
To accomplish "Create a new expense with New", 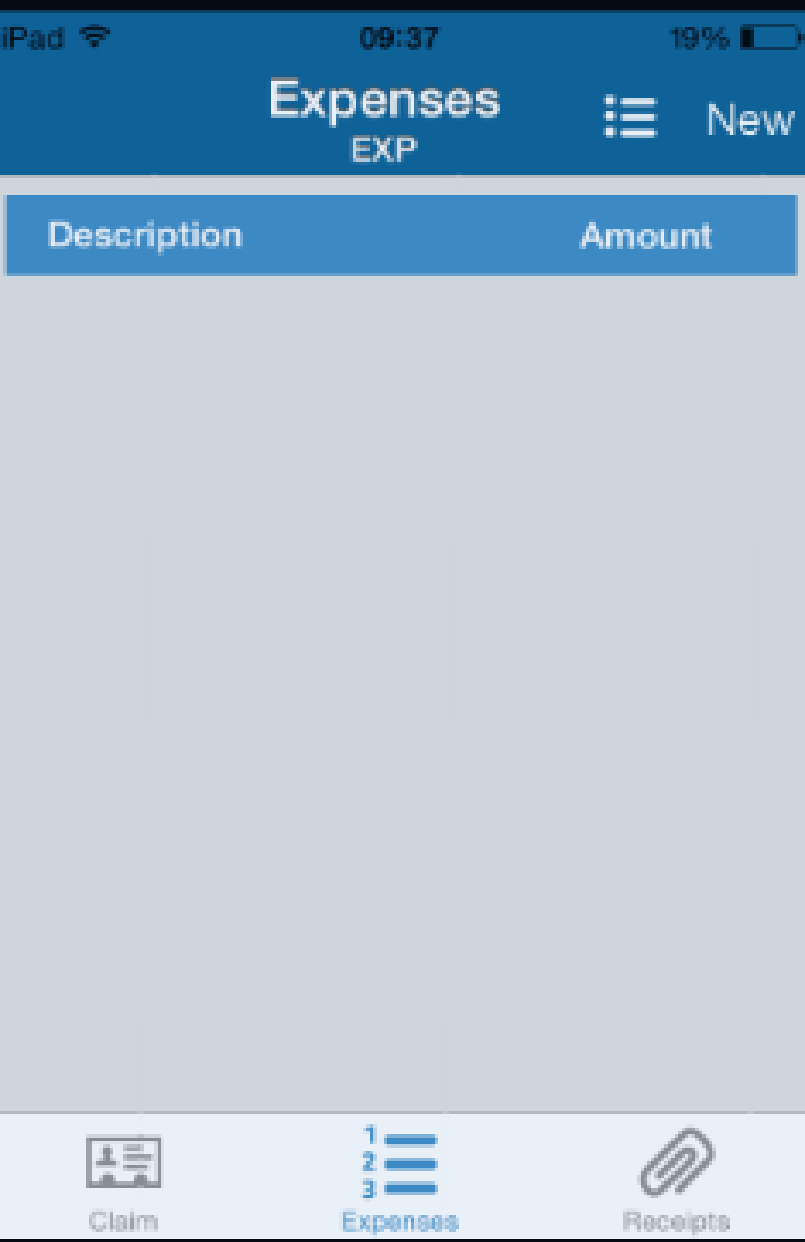I will pos(749,120).
